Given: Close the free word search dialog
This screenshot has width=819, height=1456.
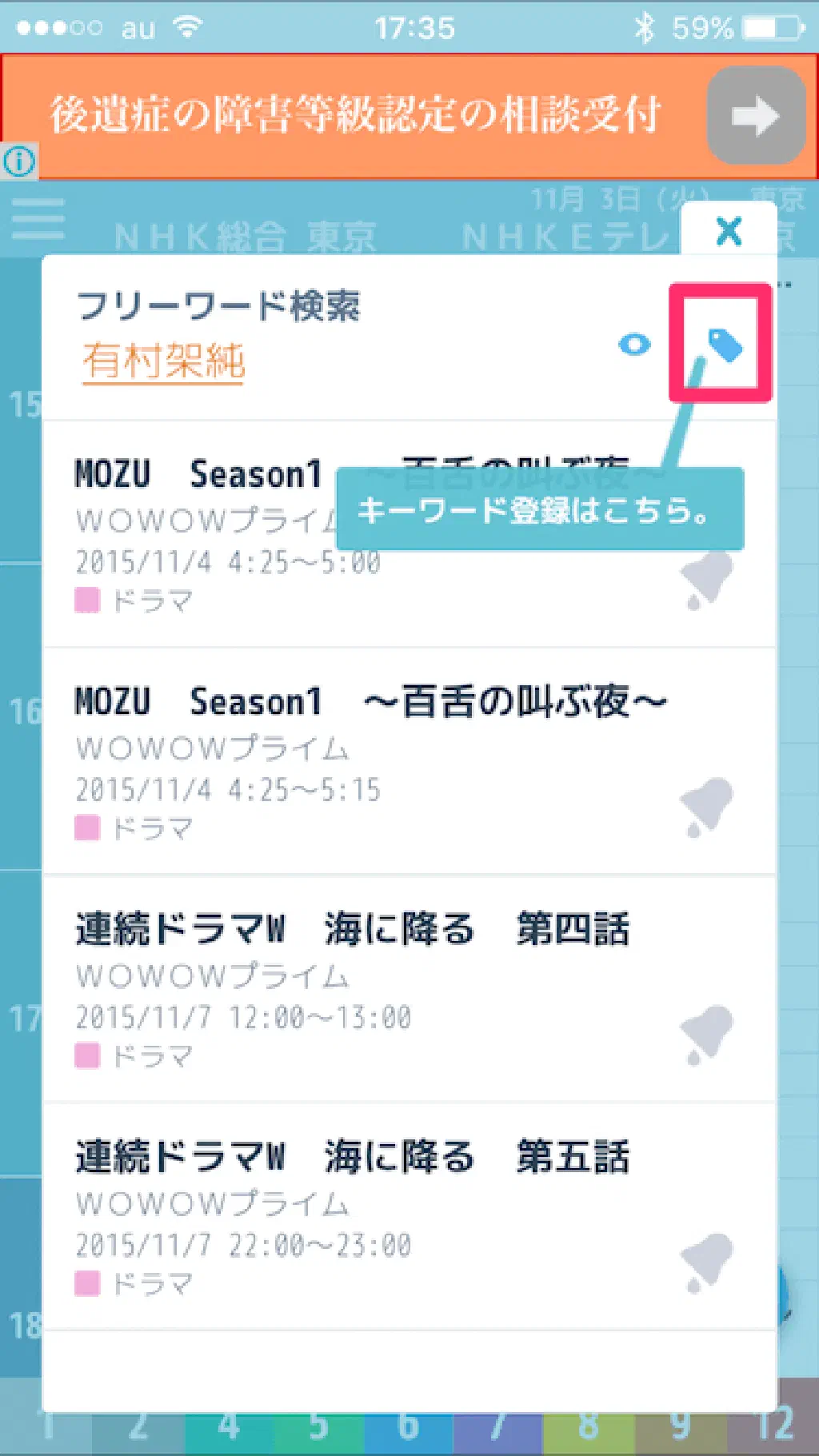Looking at the screenshot, I should point(729,231).
